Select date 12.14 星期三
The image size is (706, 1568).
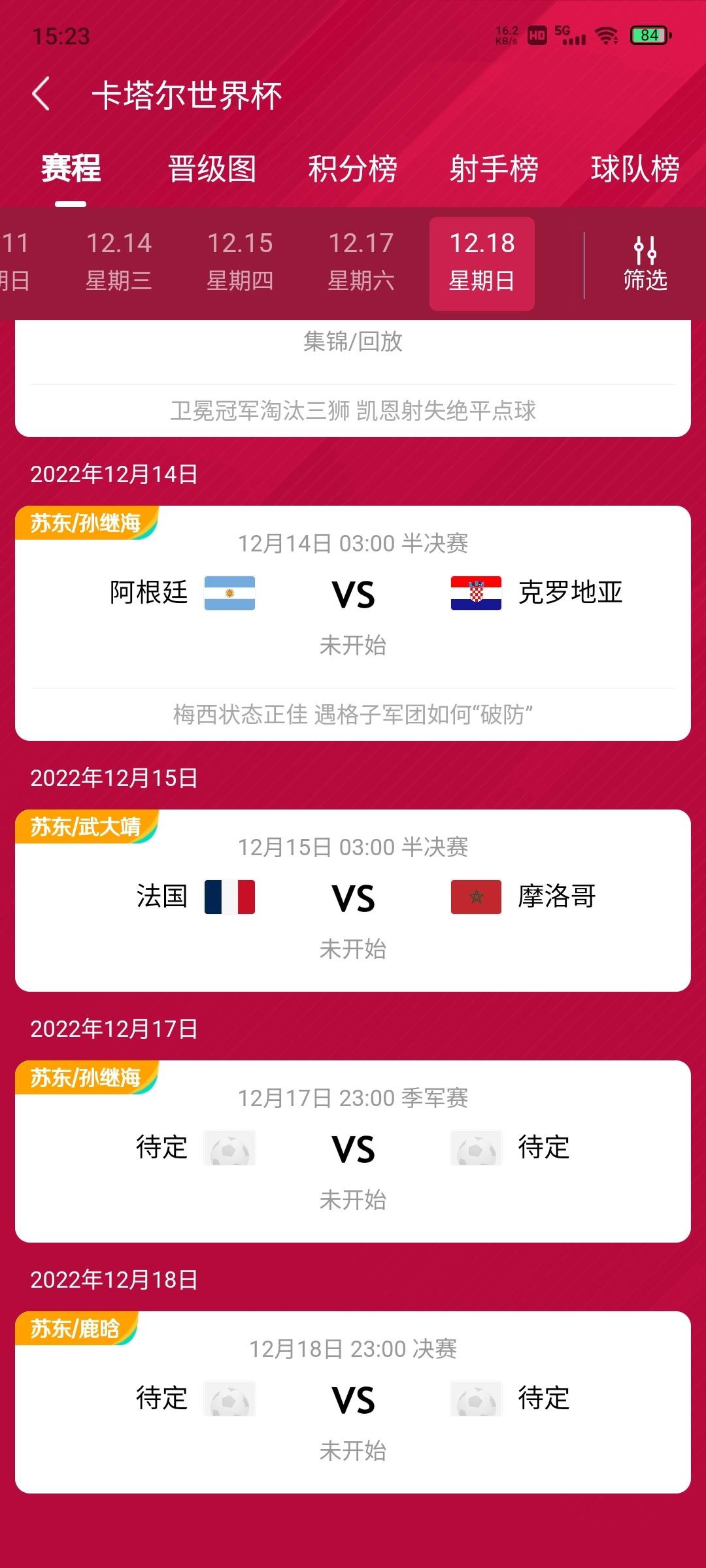pos(119,263)
